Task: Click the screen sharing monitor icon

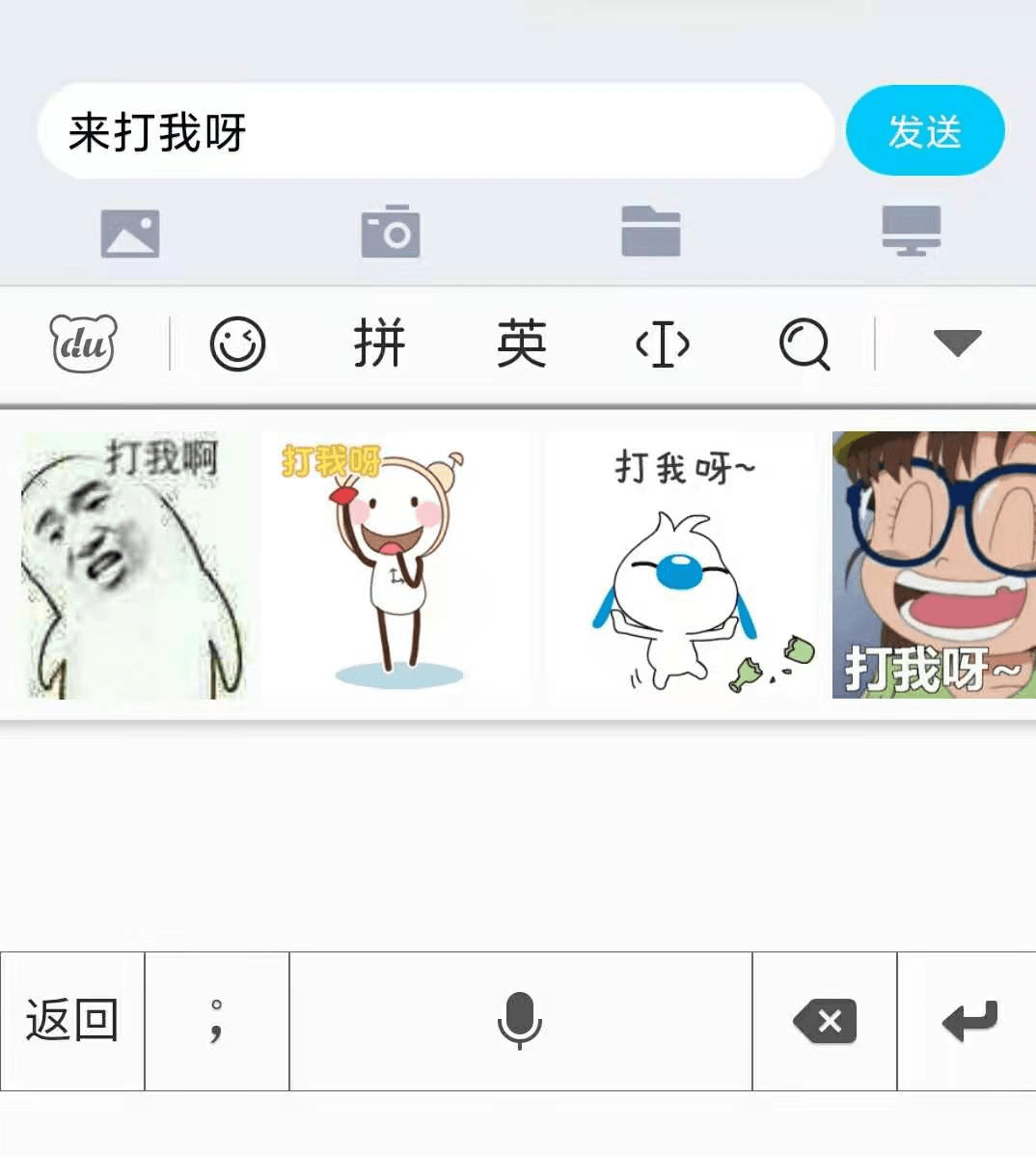Action: [910, 232]
